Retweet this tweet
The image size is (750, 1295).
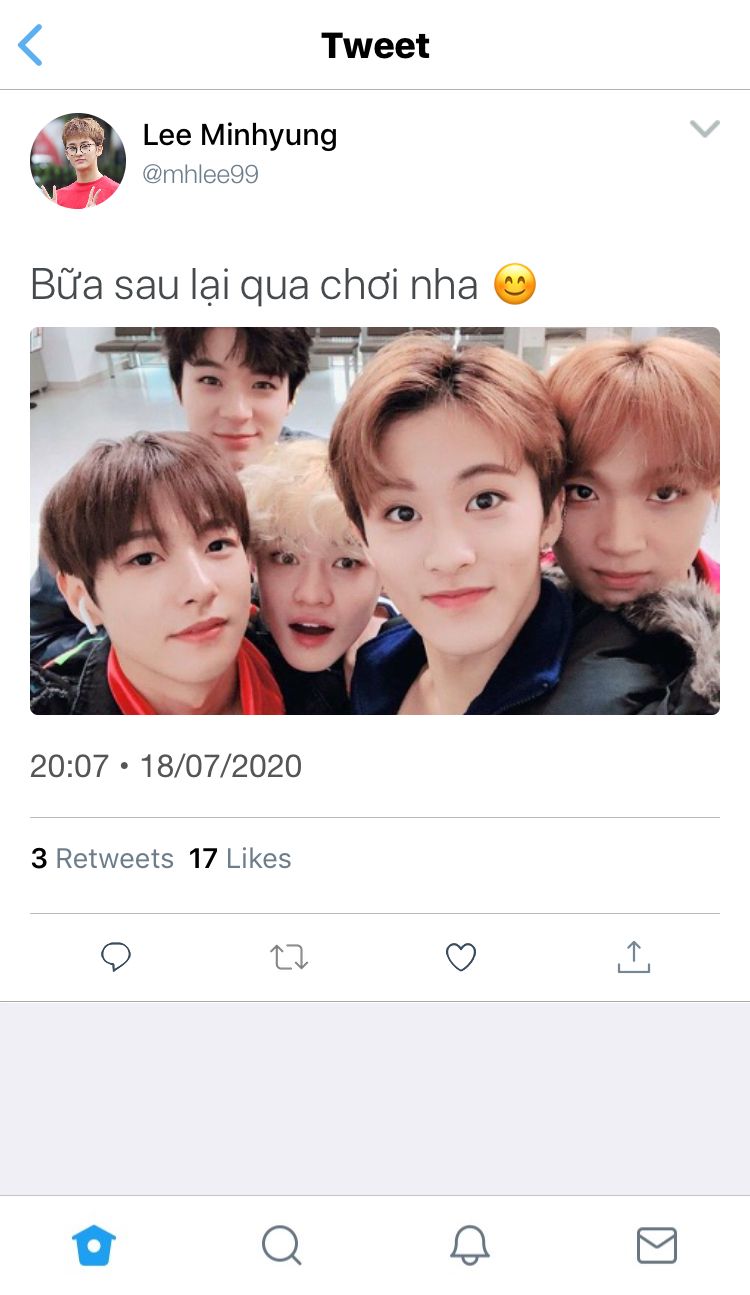(x=289, y=957)
